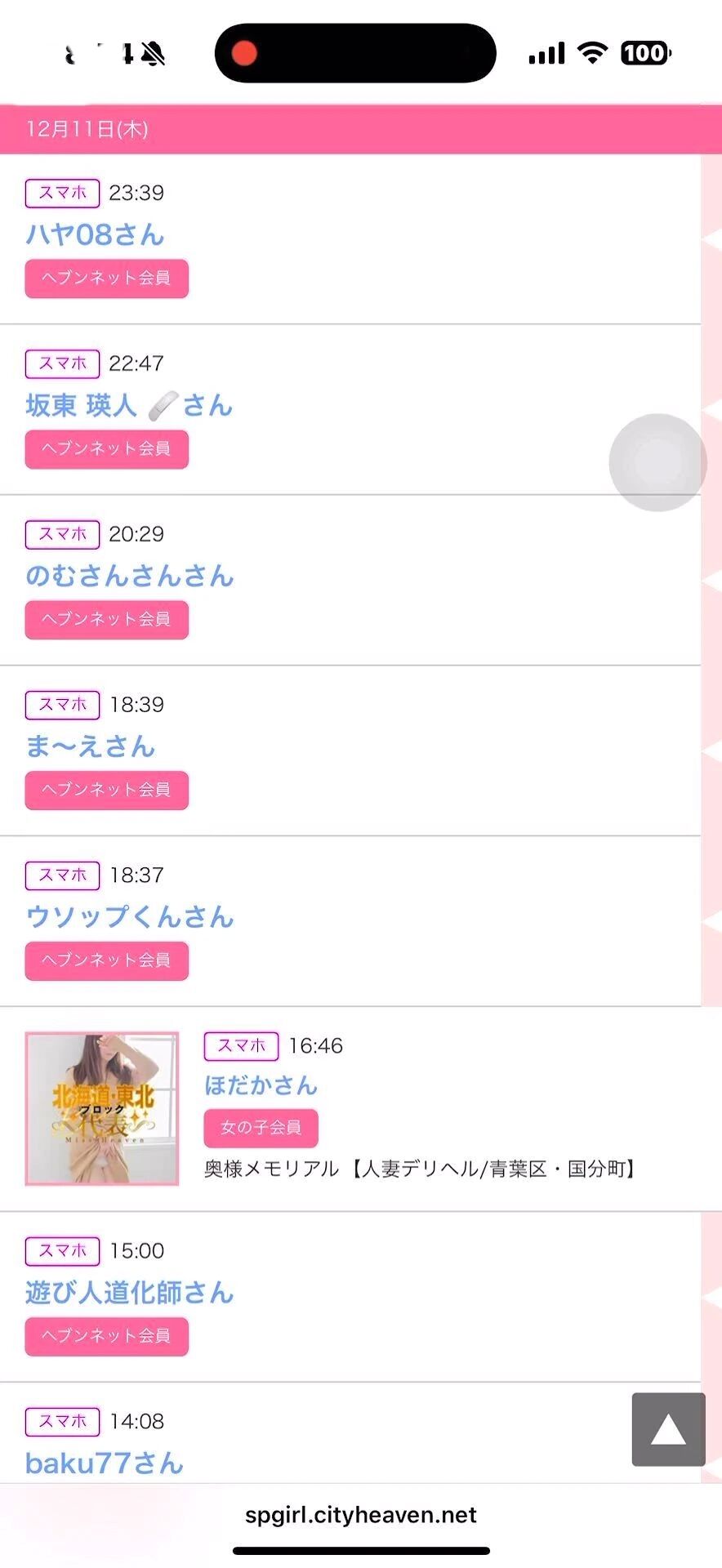Screen dimensions: 722x1568
Task: Select the のむさんさんさん entry
Action: 129,576
